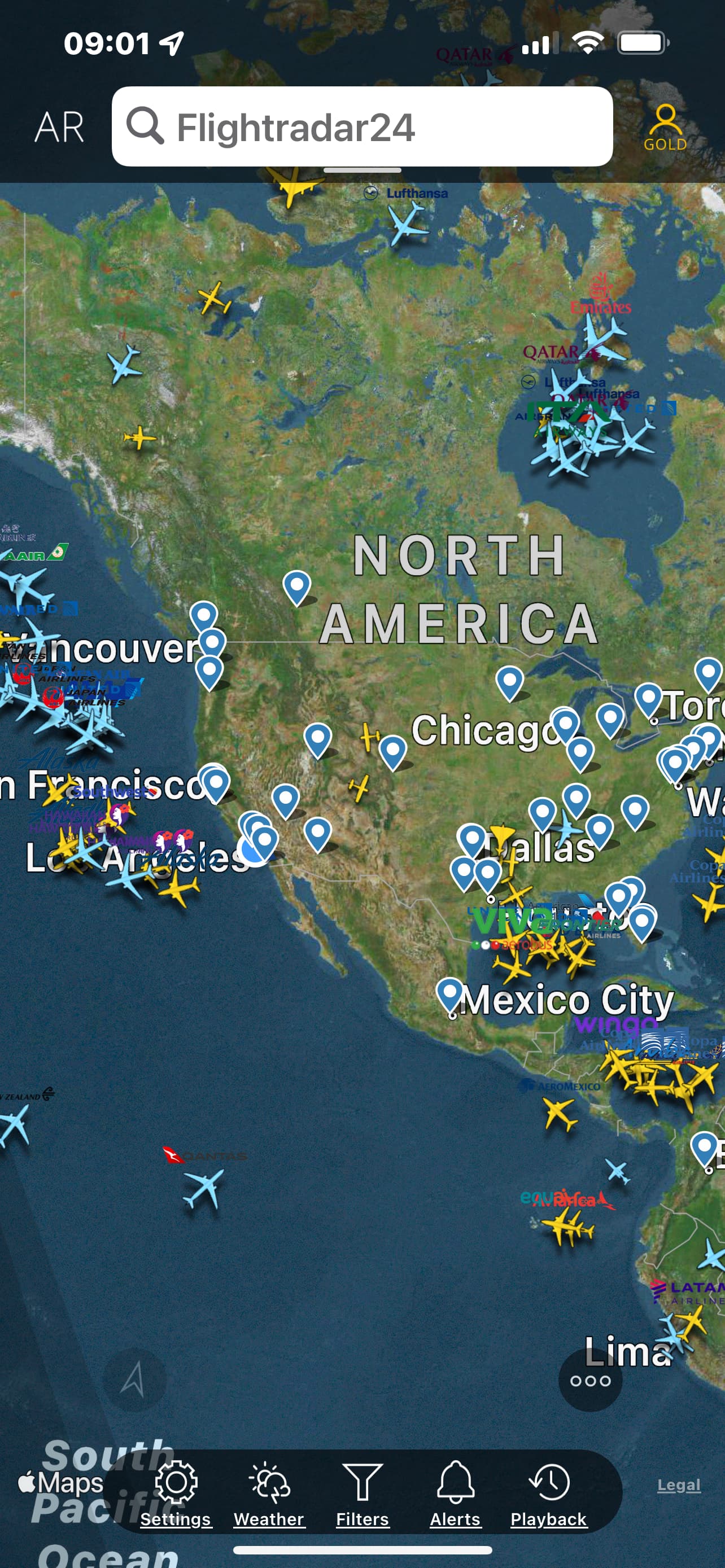725x1568 pixels.
Task: Open the AR view
Action: [x=59, y=127]
